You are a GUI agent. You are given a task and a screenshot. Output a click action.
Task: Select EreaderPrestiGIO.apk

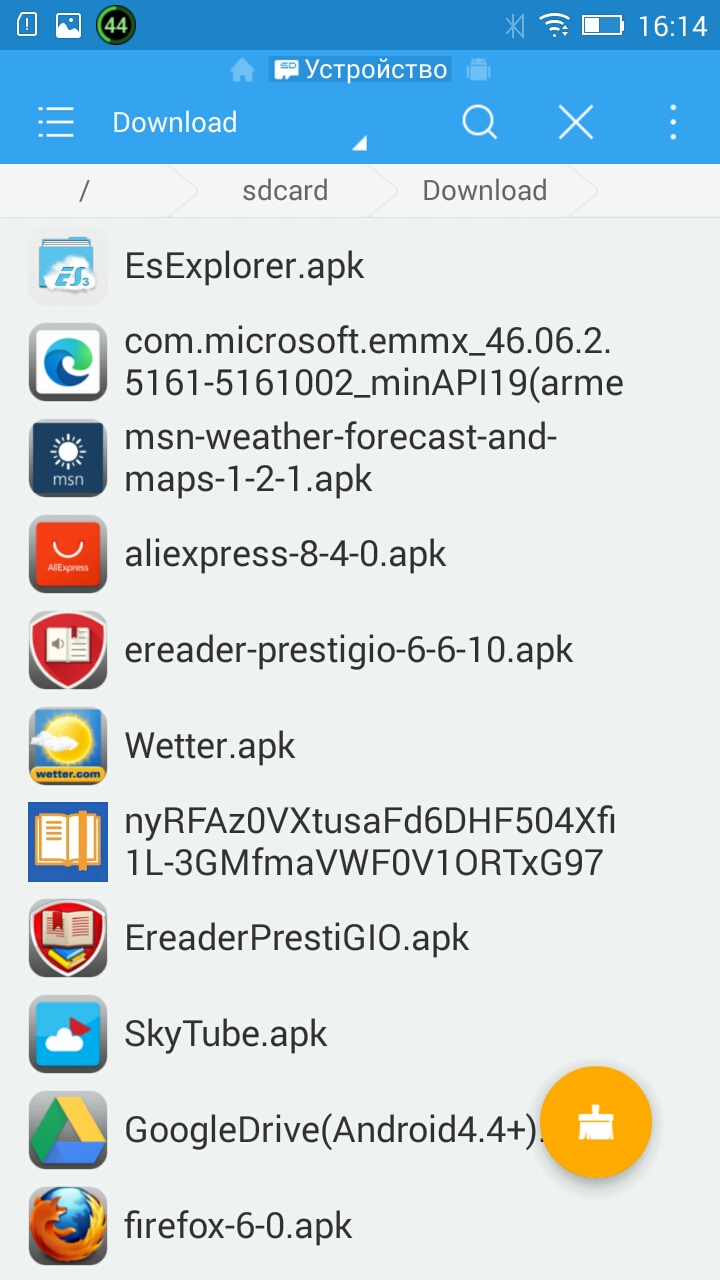(296, 938)
